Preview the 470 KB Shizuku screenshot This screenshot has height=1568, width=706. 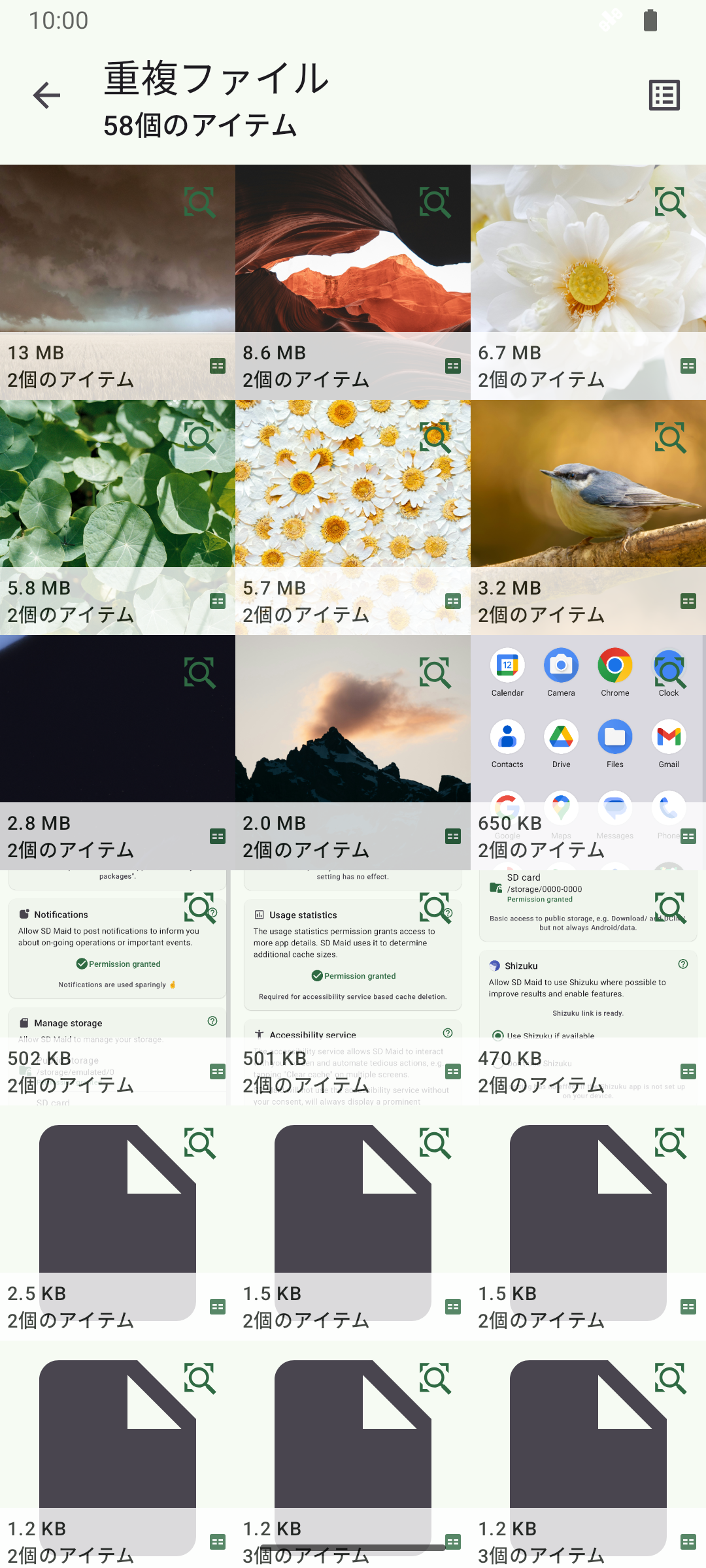tap(670, 908)
